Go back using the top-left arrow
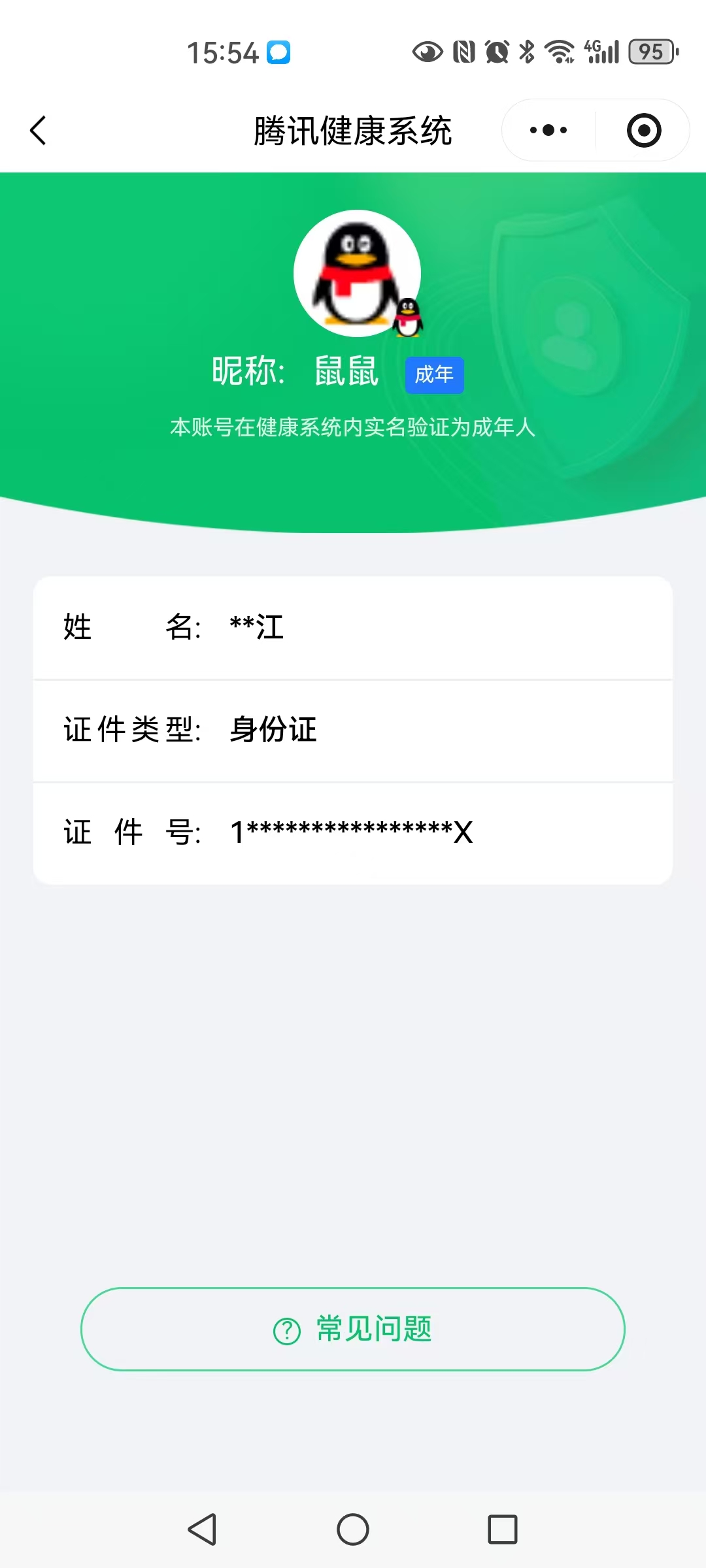Screen dimensions: 706x1568 tap(39, 131)
